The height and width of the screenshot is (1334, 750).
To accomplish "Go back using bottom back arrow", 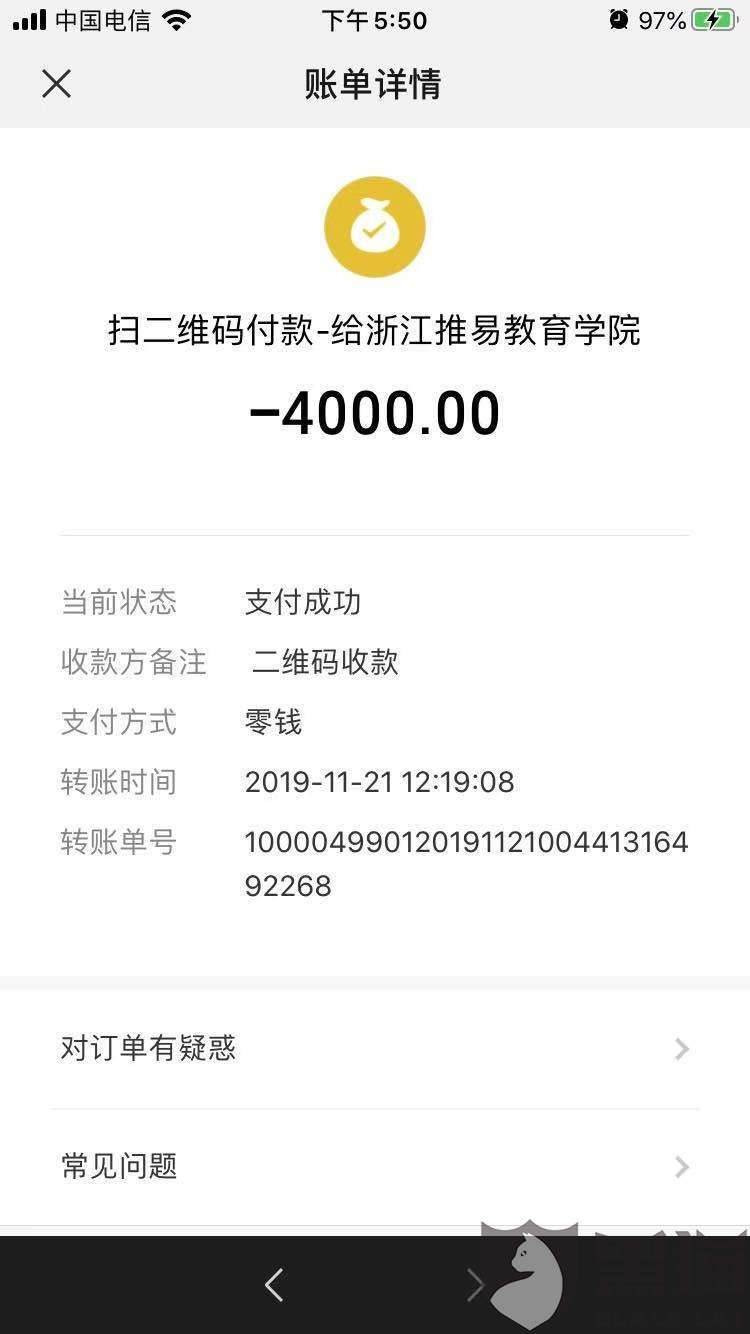I will pyautogui.click(x=274, y=1285).
